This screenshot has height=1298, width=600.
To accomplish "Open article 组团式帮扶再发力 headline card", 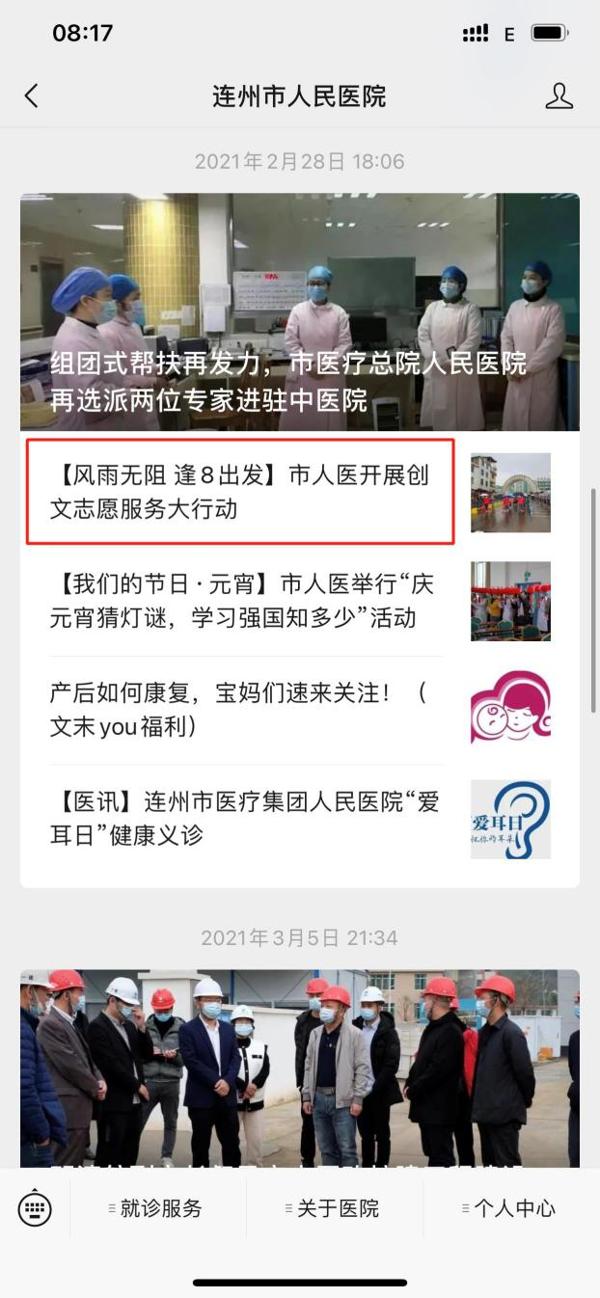I will [x=299, y=311].
